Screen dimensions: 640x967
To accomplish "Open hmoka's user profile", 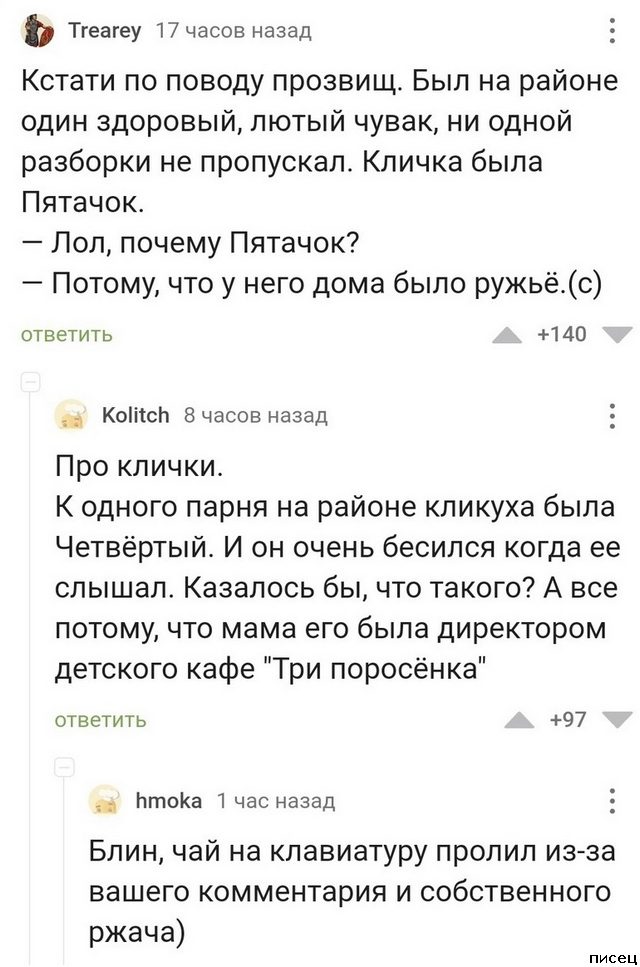I will (168, 800).
